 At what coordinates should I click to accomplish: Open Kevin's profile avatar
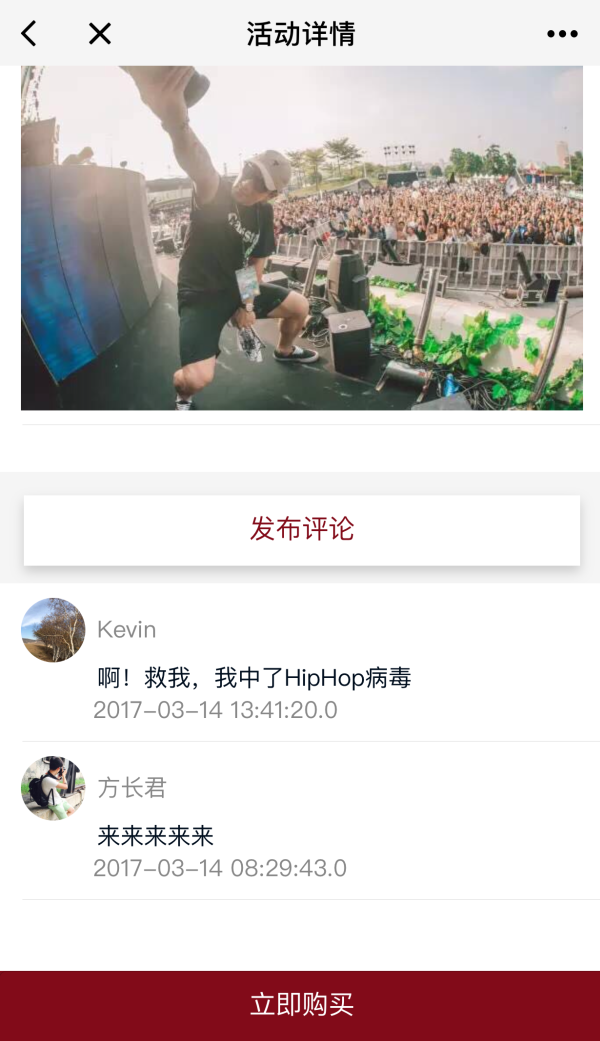53,630
